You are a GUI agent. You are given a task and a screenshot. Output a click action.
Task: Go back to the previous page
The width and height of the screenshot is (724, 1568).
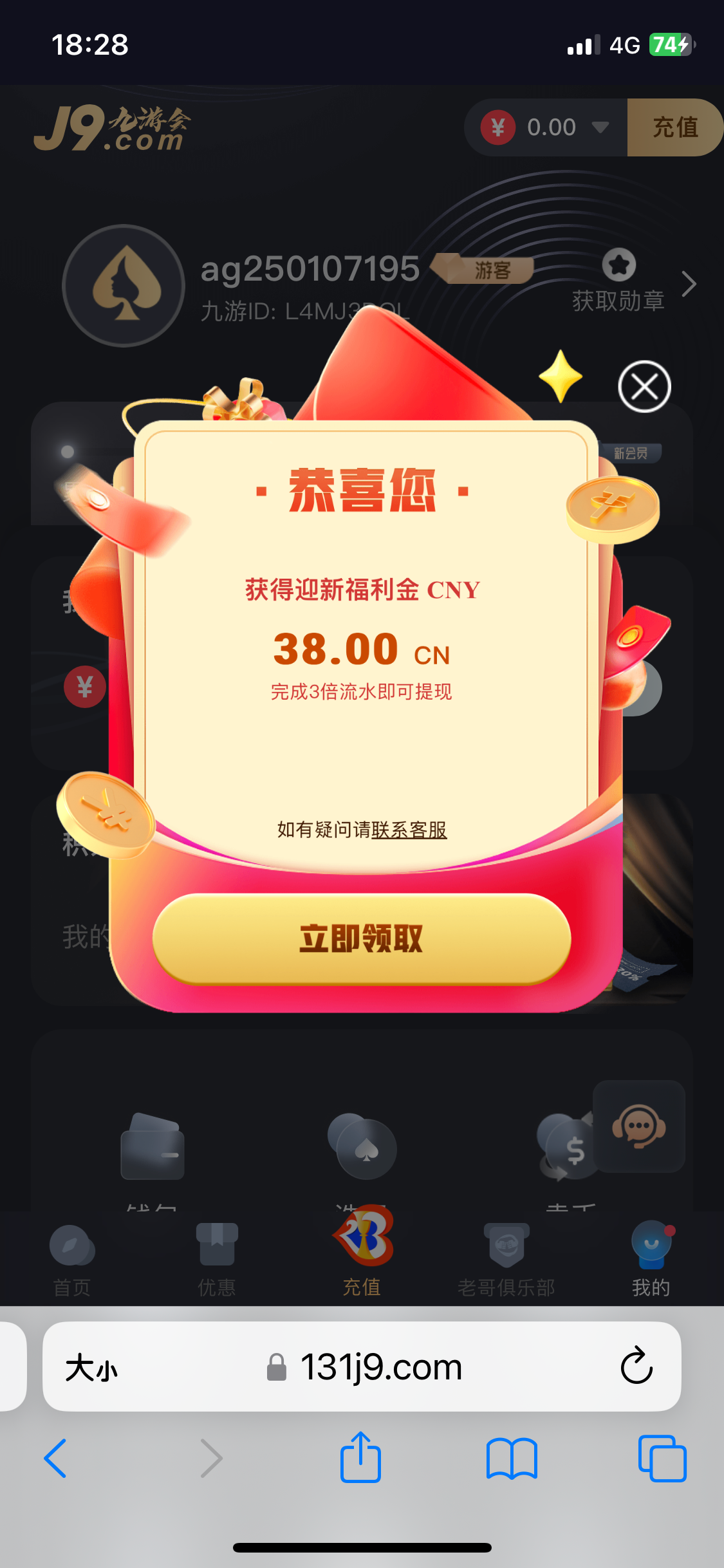55,1459
